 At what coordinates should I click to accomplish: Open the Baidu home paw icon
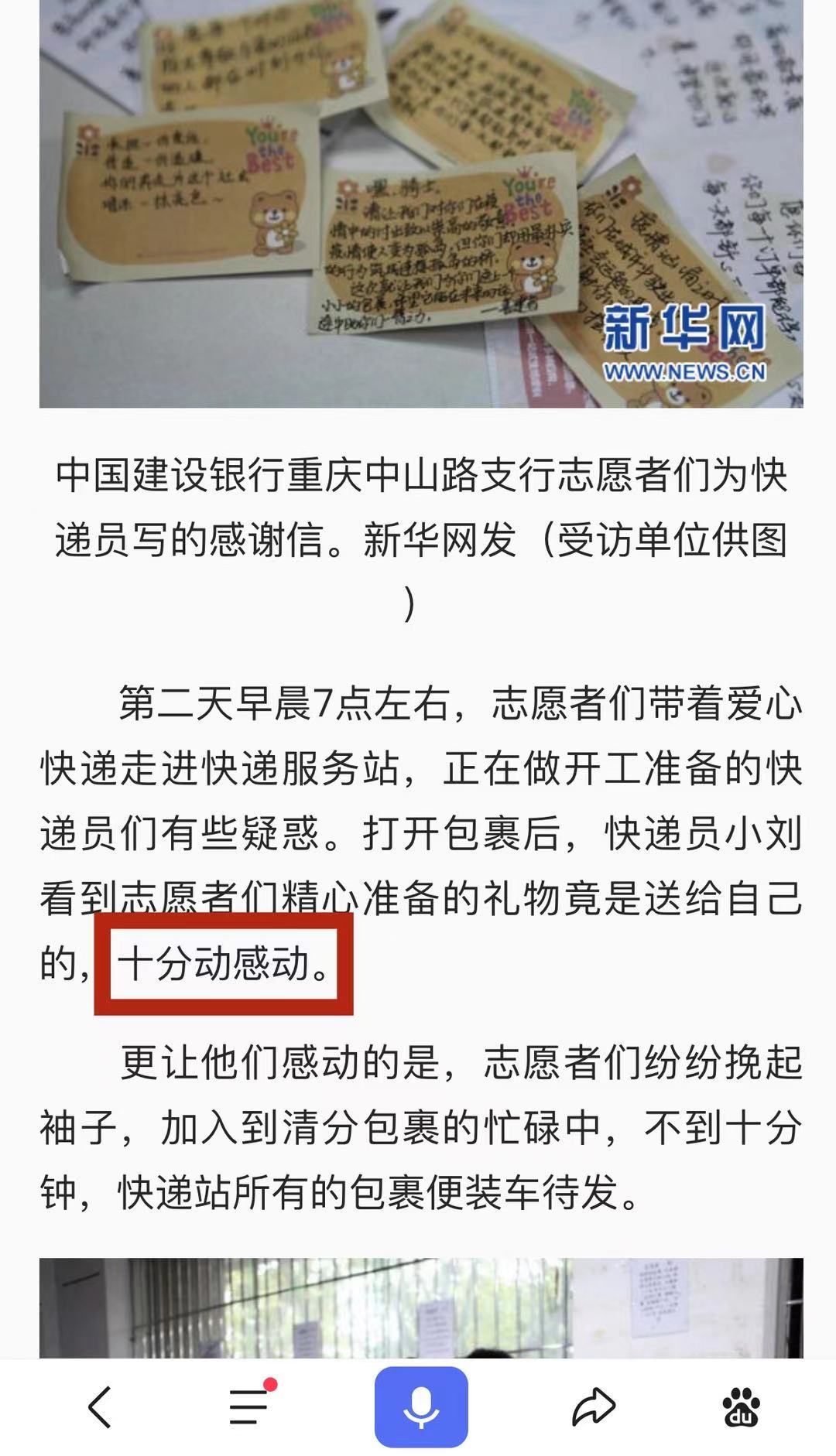click(741, 1407)
